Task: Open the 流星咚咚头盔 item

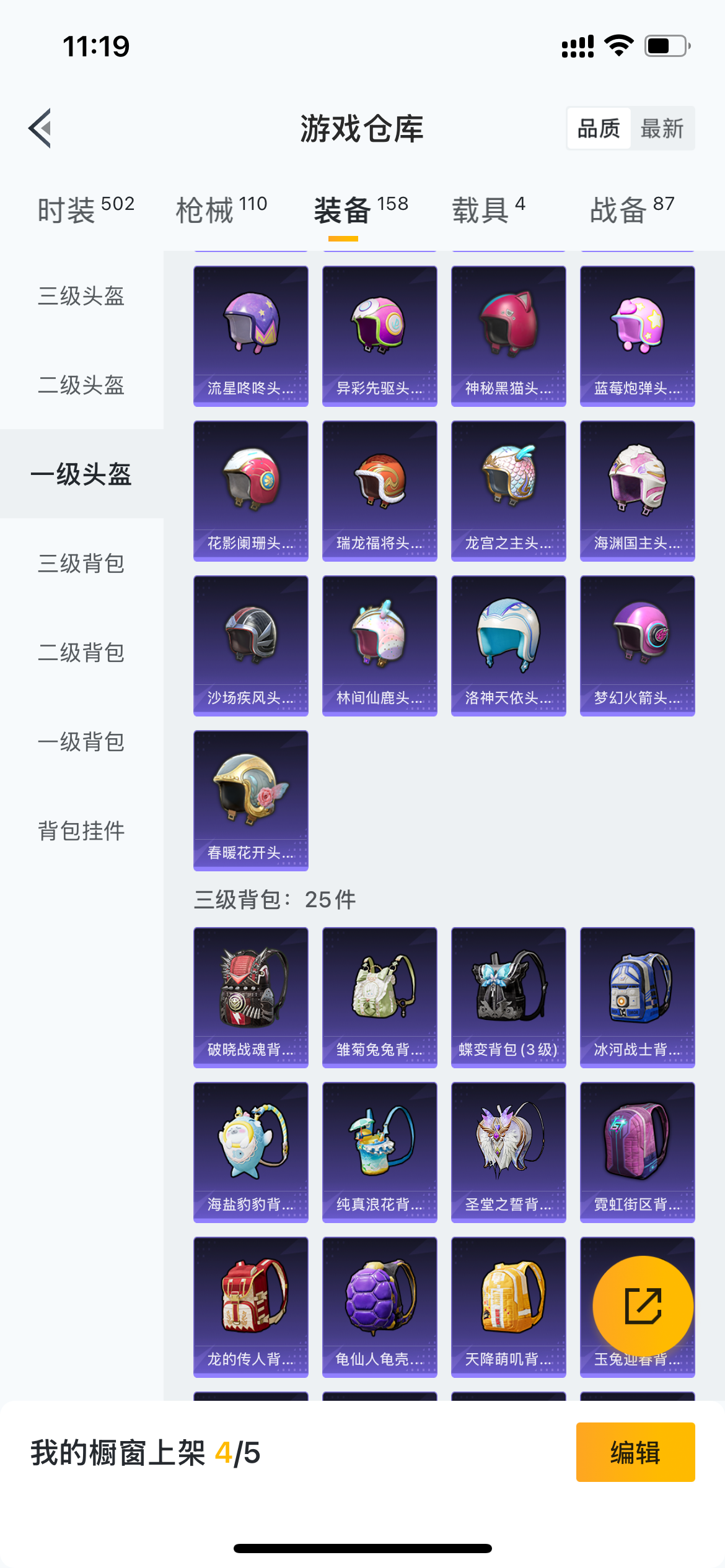Action: tap(251, 336)
